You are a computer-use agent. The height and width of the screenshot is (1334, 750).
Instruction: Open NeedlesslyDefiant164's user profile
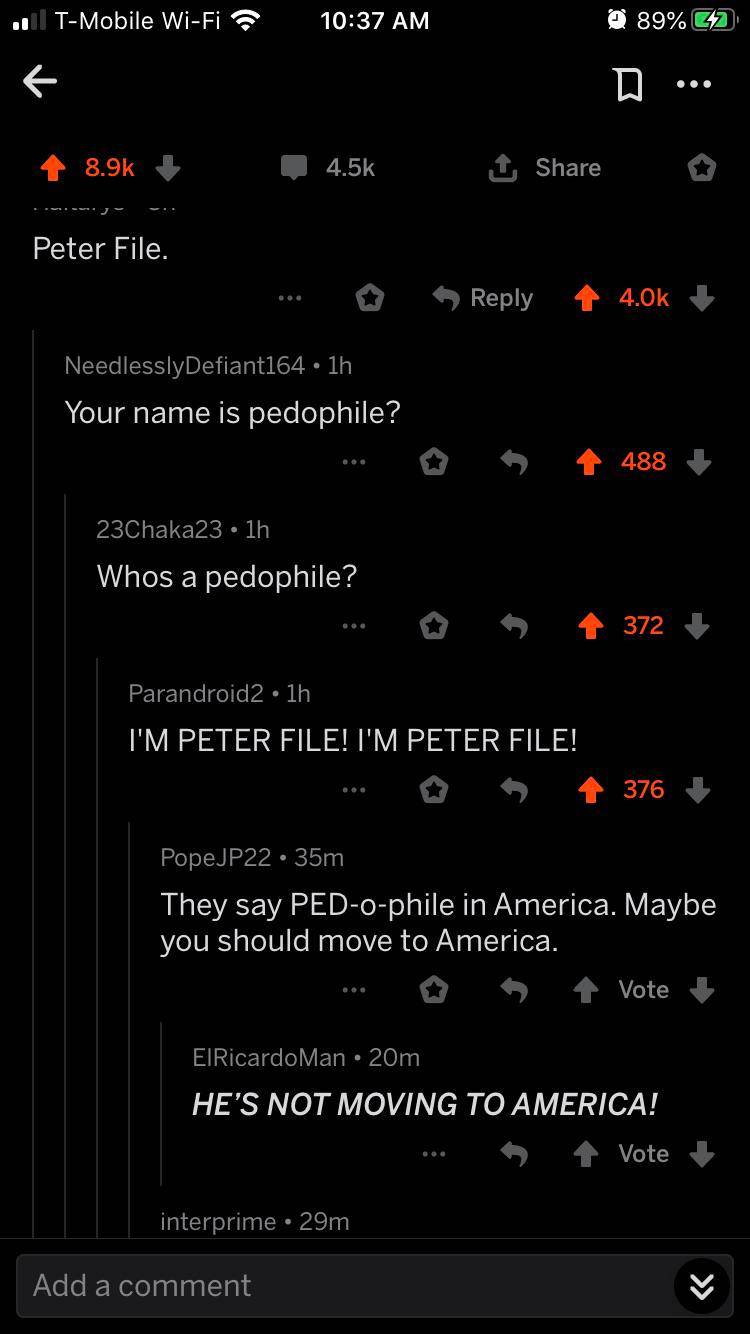[181, 366]
